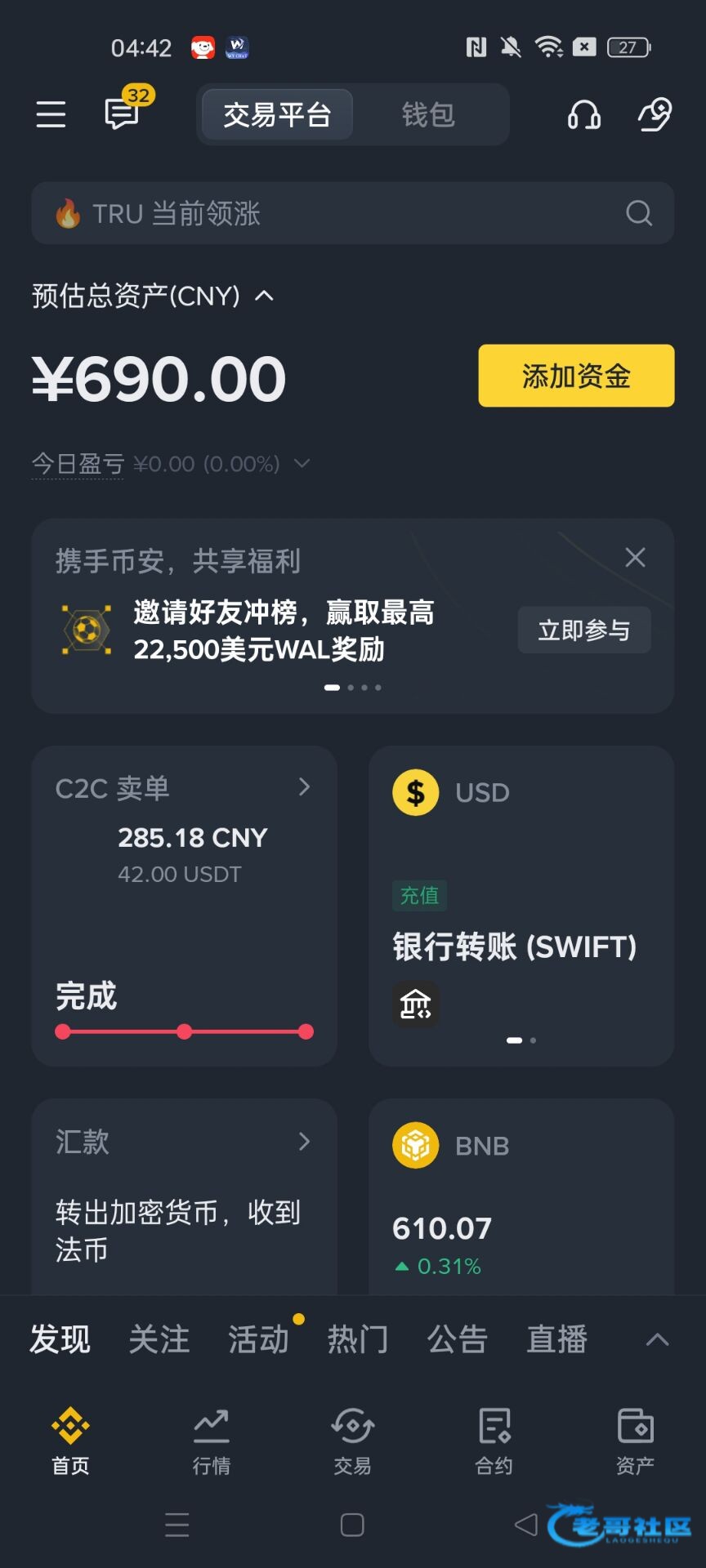Screen dimensions: 706x1568
Task: Open messages with 32 unread badge
Action: pos(123,113)
